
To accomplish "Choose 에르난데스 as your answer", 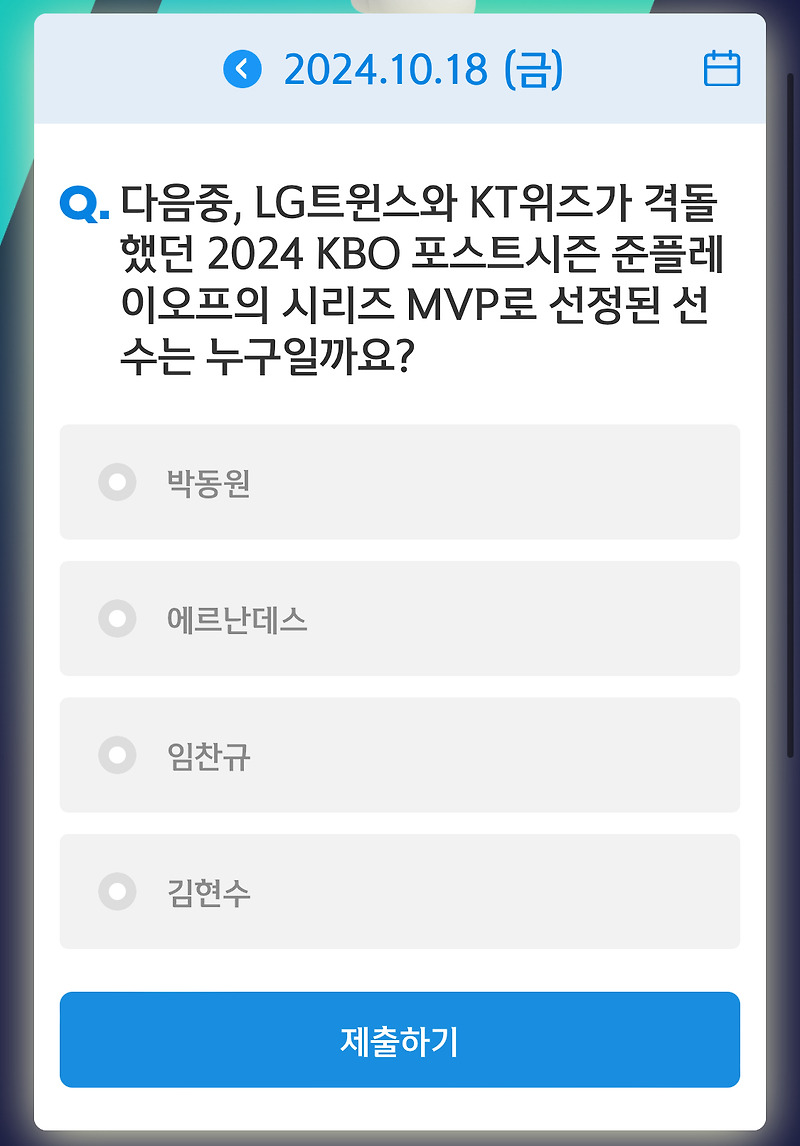I will (x=400, y=619).
